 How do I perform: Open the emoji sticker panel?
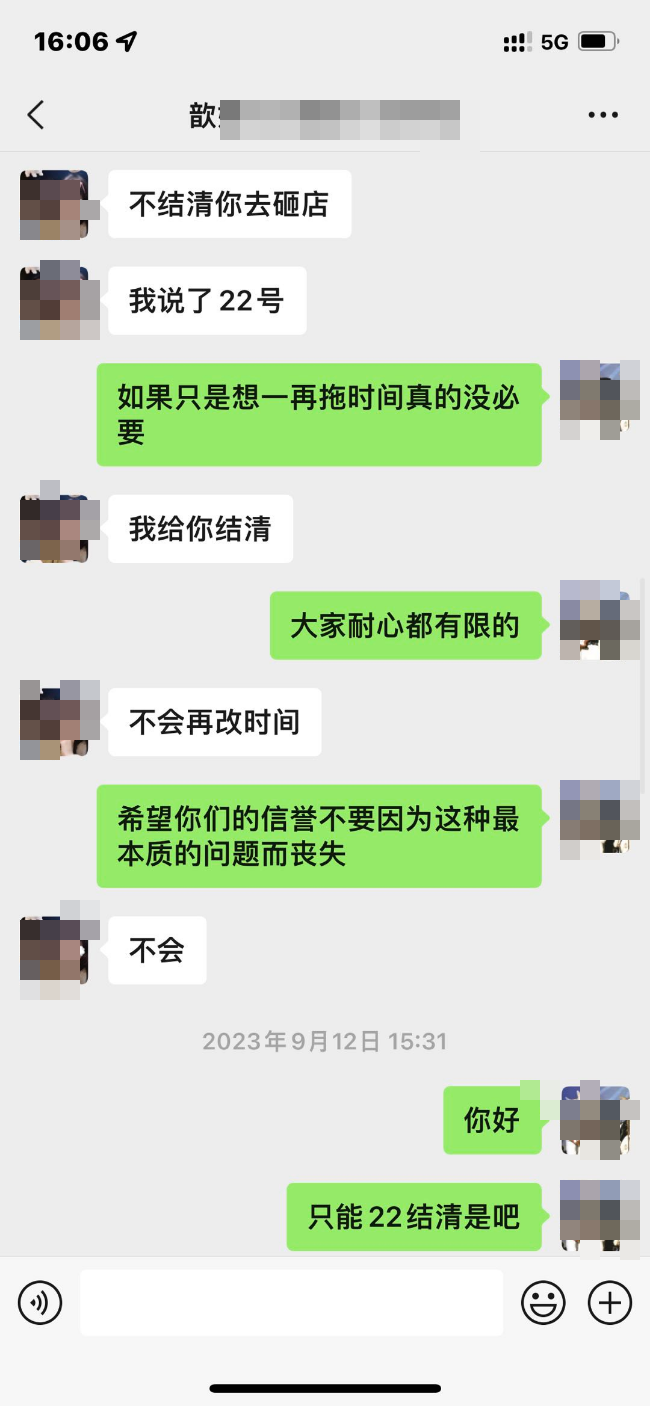544,1303
